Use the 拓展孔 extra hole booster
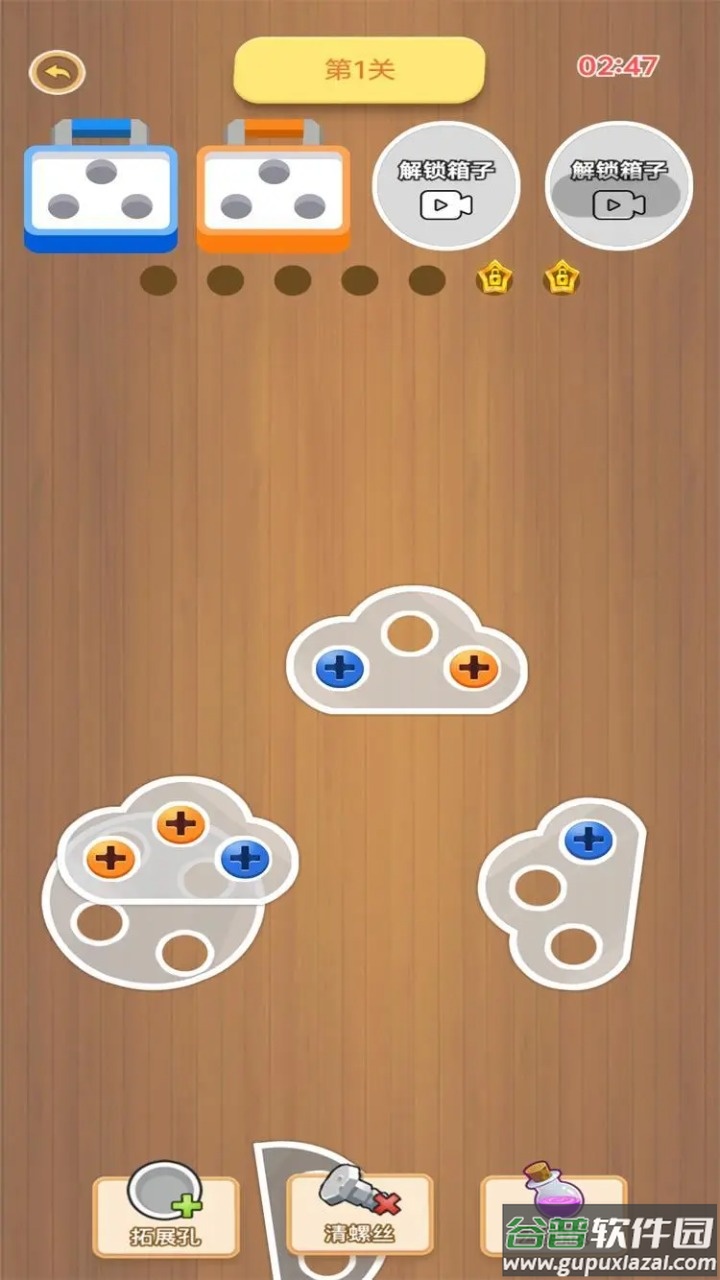The image size is (720, 1280). click(x=166, y=1212)
